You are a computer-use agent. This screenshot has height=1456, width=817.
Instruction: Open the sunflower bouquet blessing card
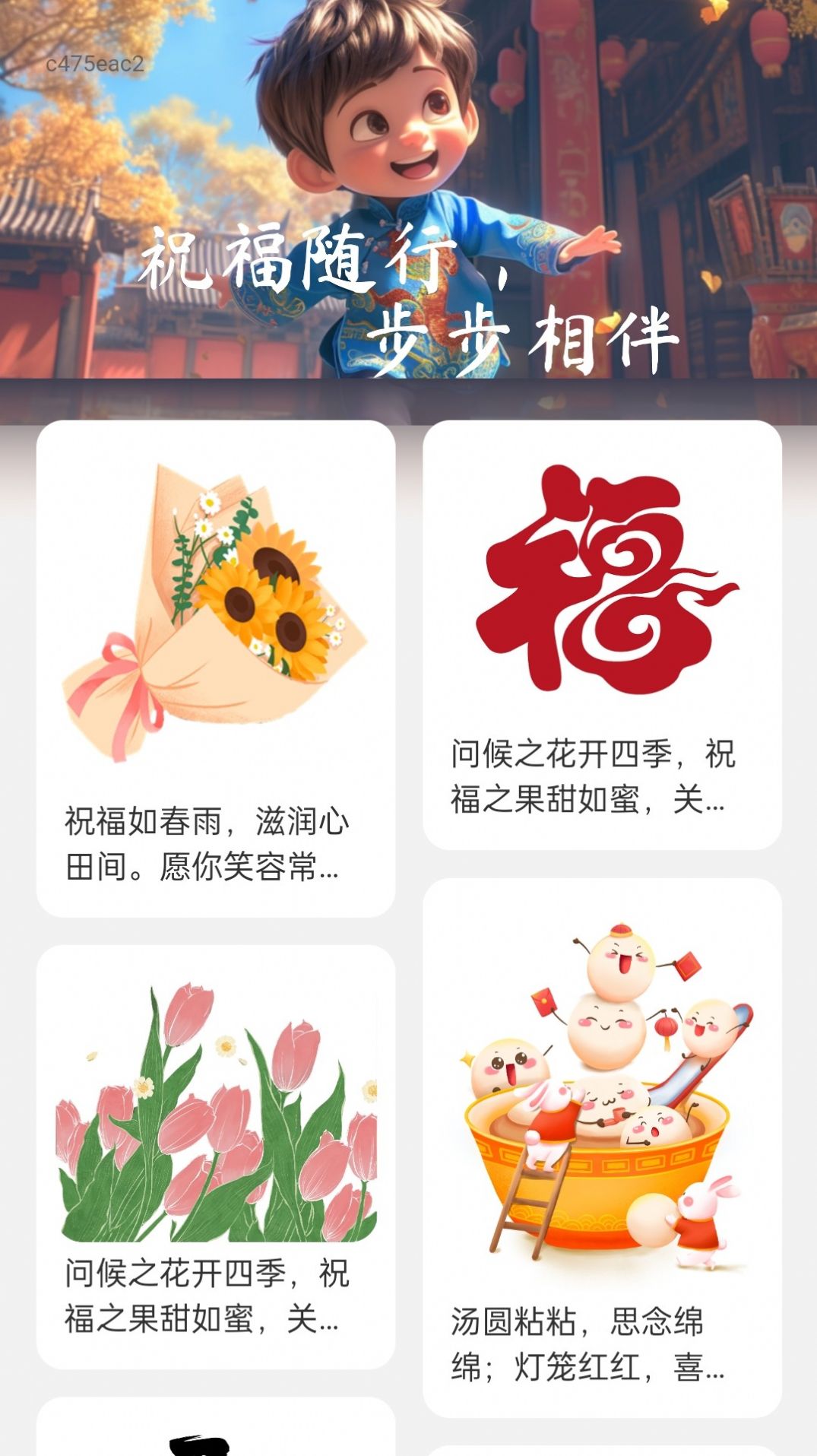(216, 668)
